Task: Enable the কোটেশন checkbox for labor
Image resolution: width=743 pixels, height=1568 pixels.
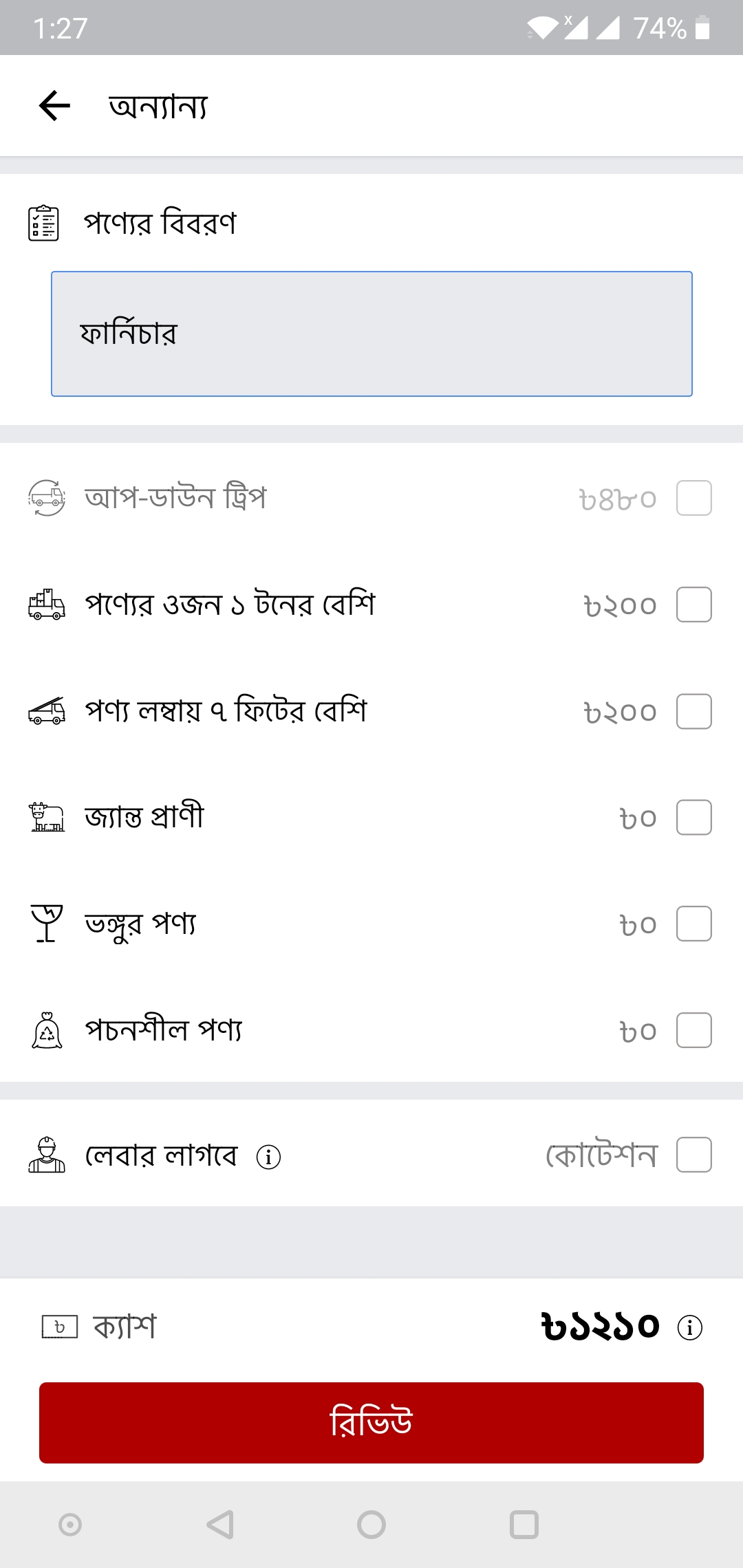Action: pos(693,1155)
